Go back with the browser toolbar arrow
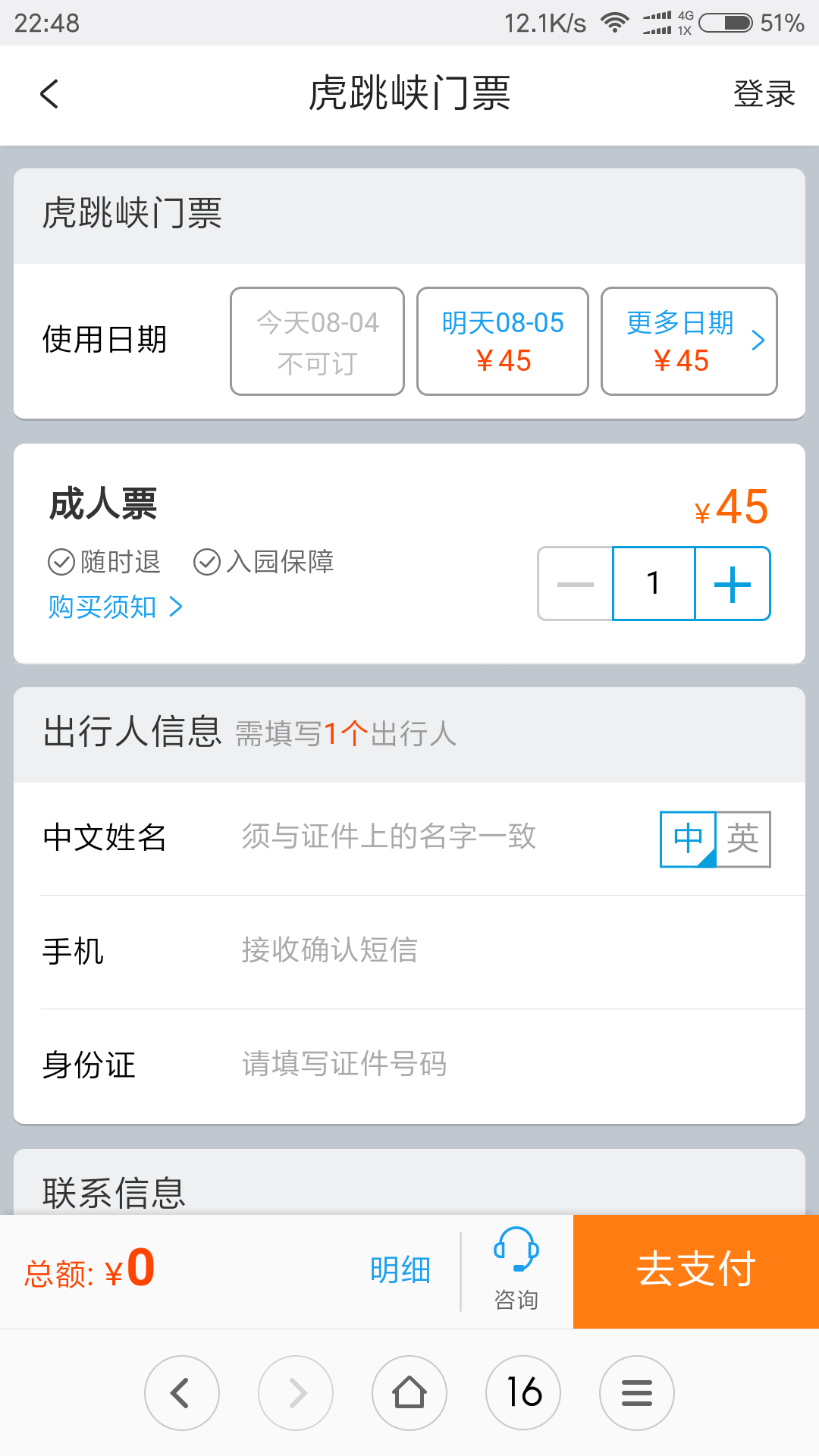 182,1393
